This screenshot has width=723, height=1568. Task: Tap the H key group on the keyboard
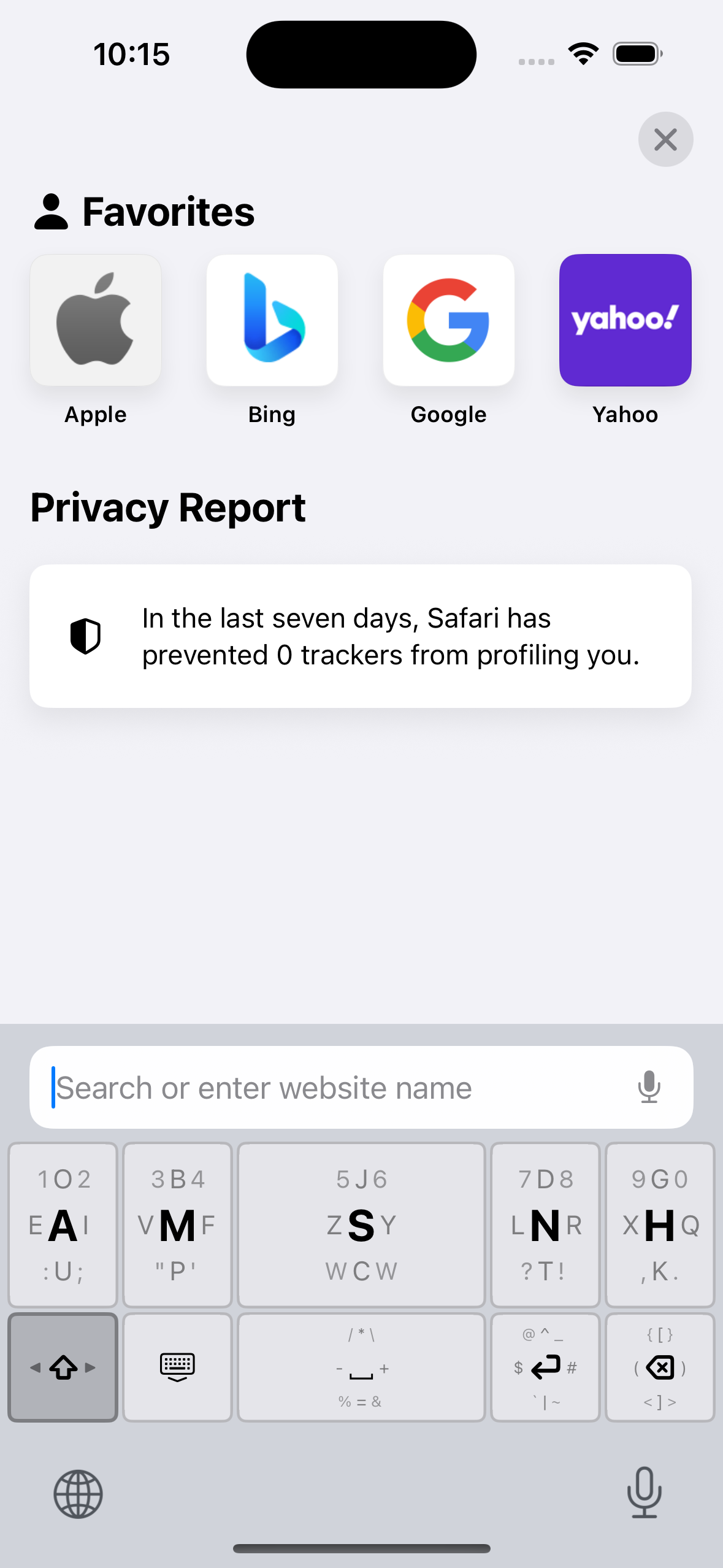(x=660, y=1225)
